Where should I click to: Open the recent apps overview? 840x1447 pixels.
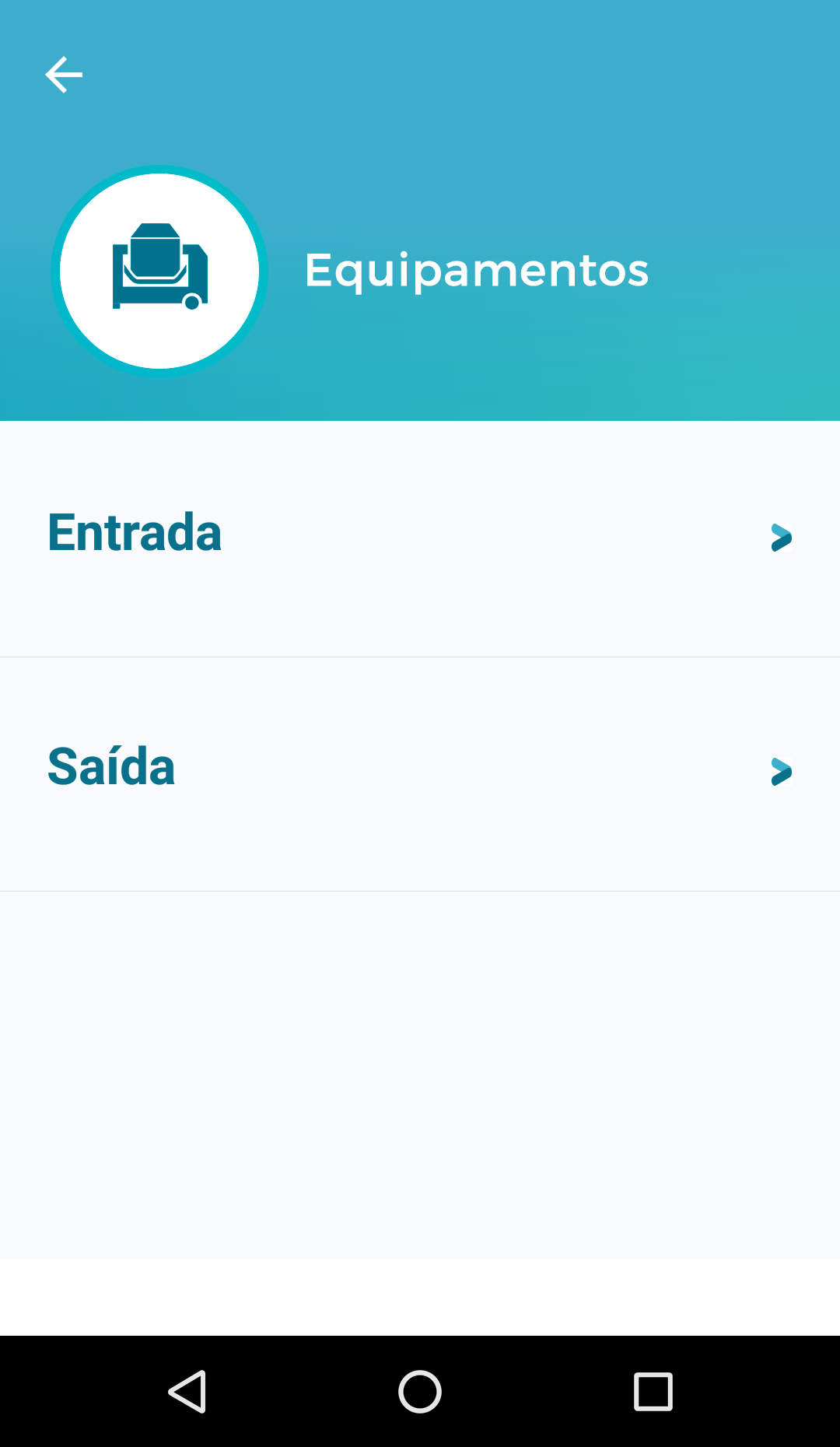point(653,1391)
